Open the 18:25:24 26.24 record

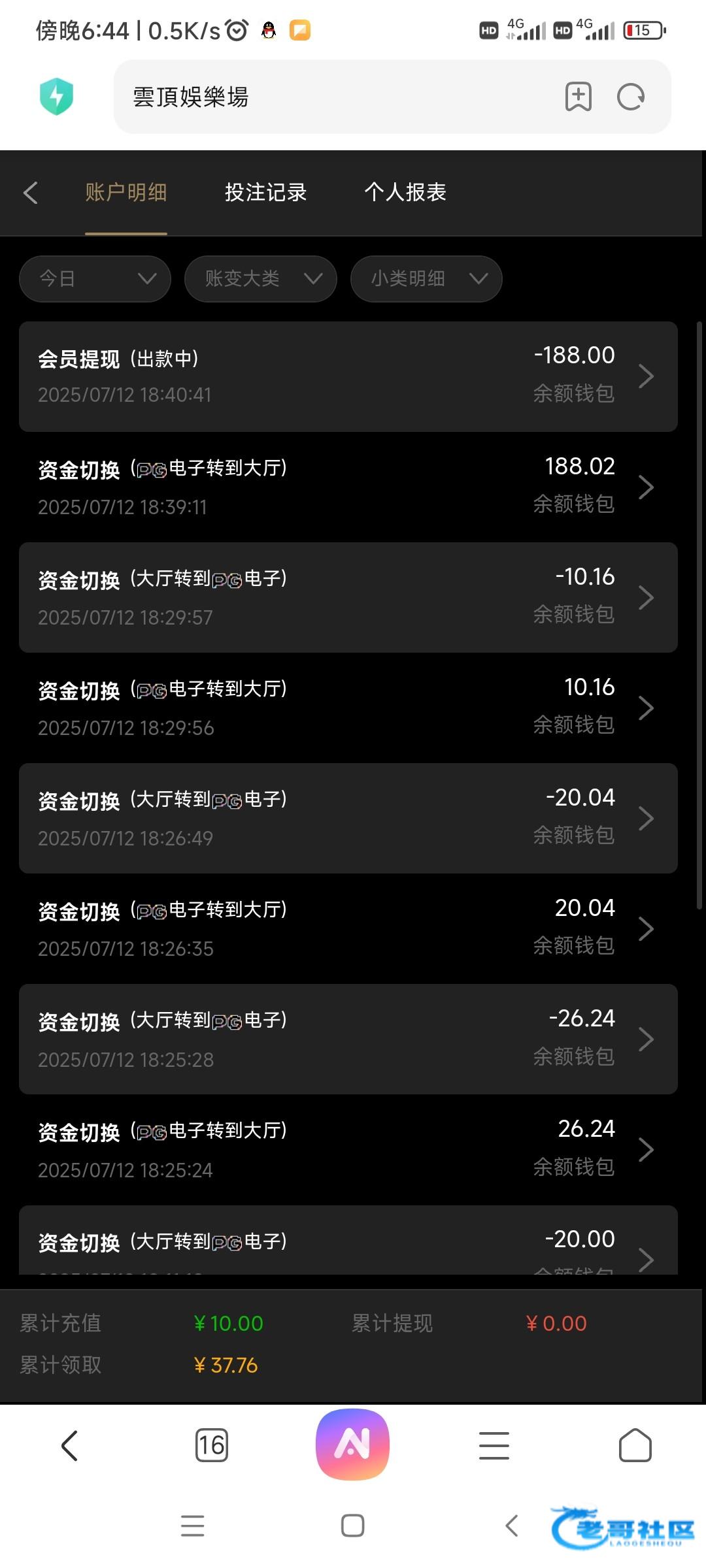(x=348, y=1149)
